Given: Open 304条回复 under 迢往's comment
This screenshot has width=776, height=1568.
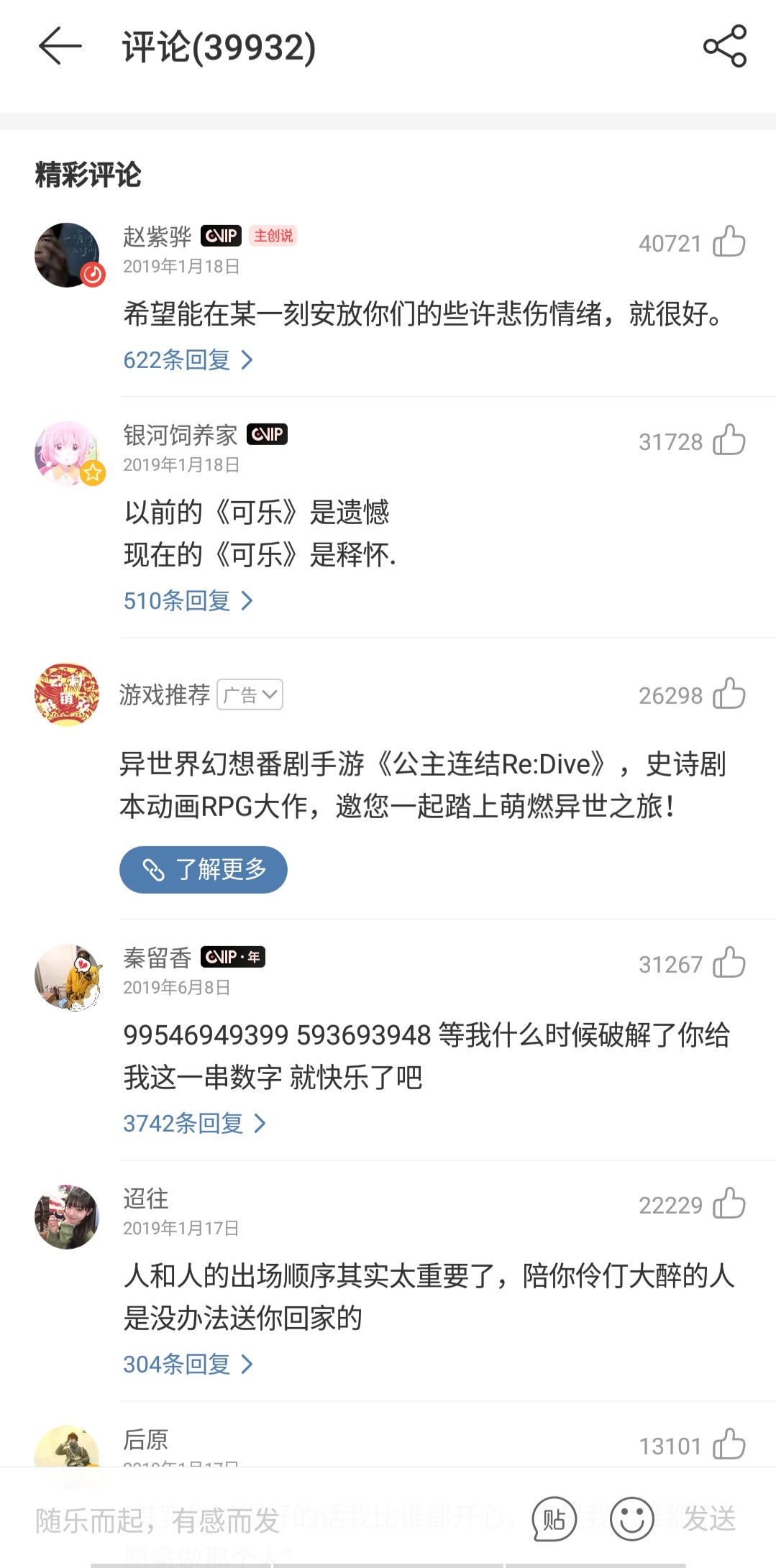Looking at the screenshot, I should pos(187,1364).
